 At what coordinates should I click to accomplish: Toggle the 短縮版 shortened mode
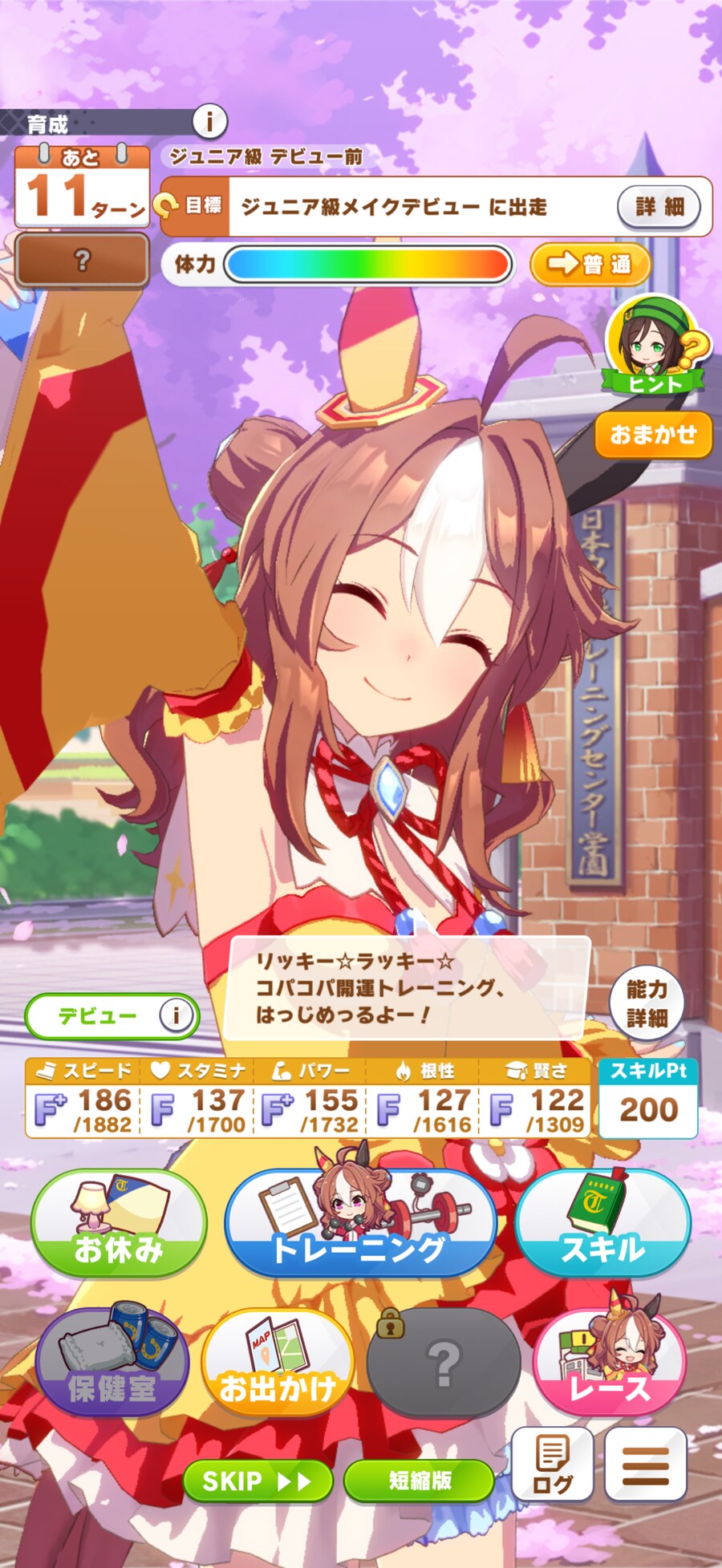click(419, 1481)
